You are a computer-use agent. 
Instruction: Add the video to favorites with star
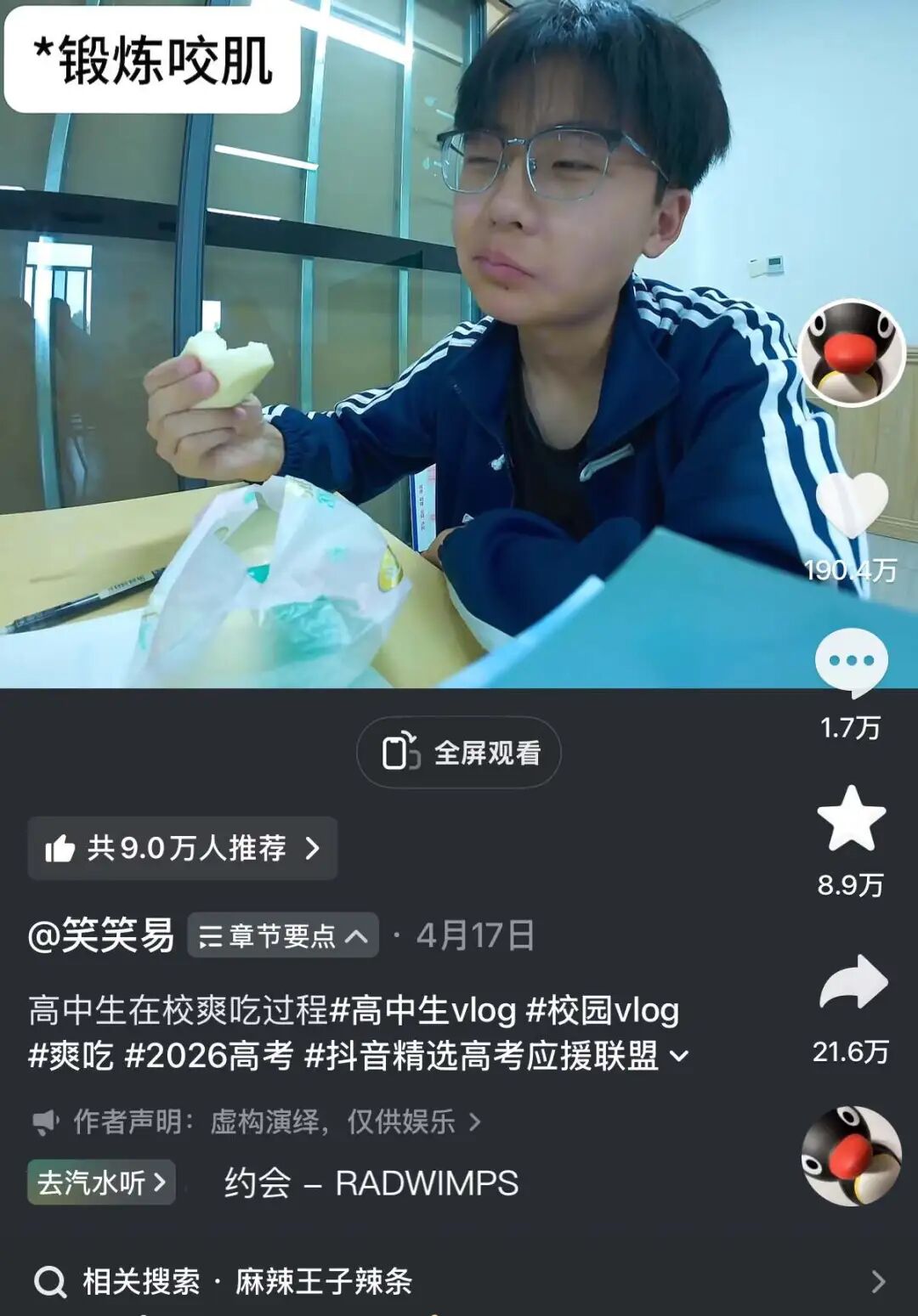pyautogui.click(x=851, y=818)
